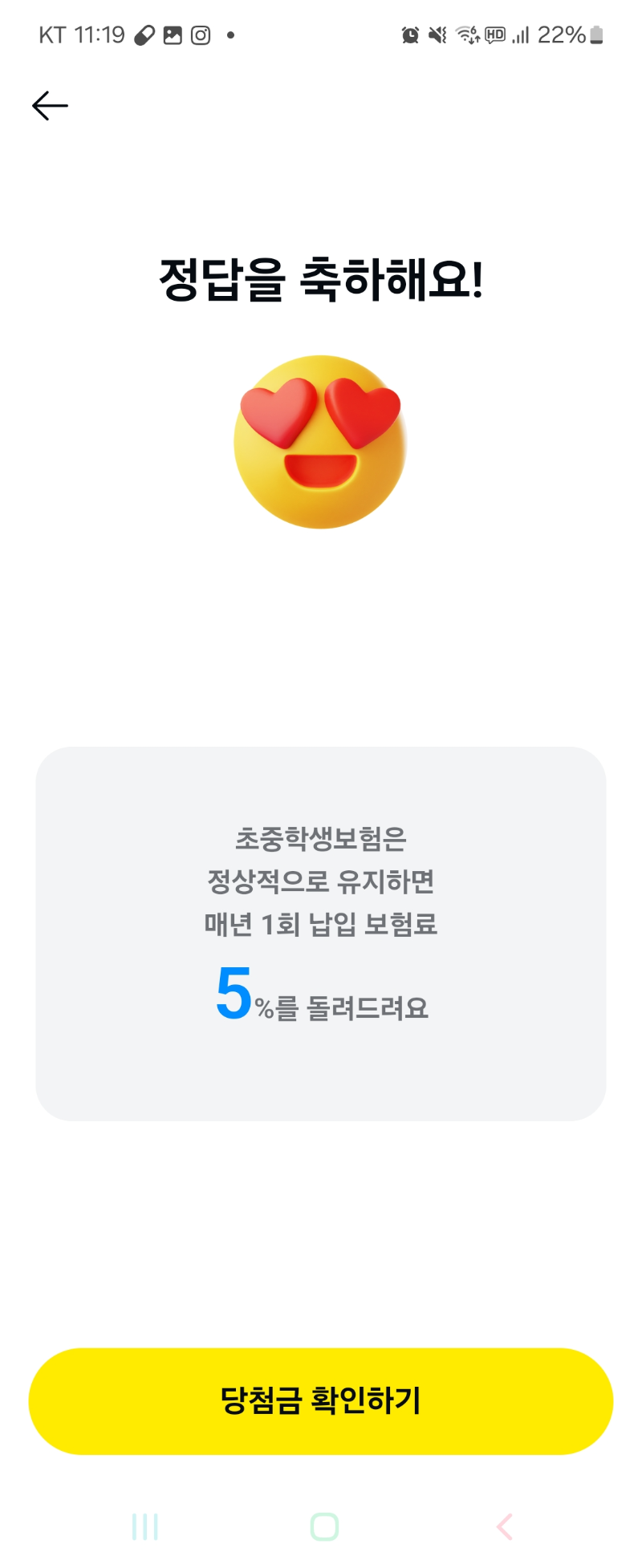Tap the back arrow at top left
Image resolution: width=642 pixels, height=1568 pixels.
click(x=50, y=105)
